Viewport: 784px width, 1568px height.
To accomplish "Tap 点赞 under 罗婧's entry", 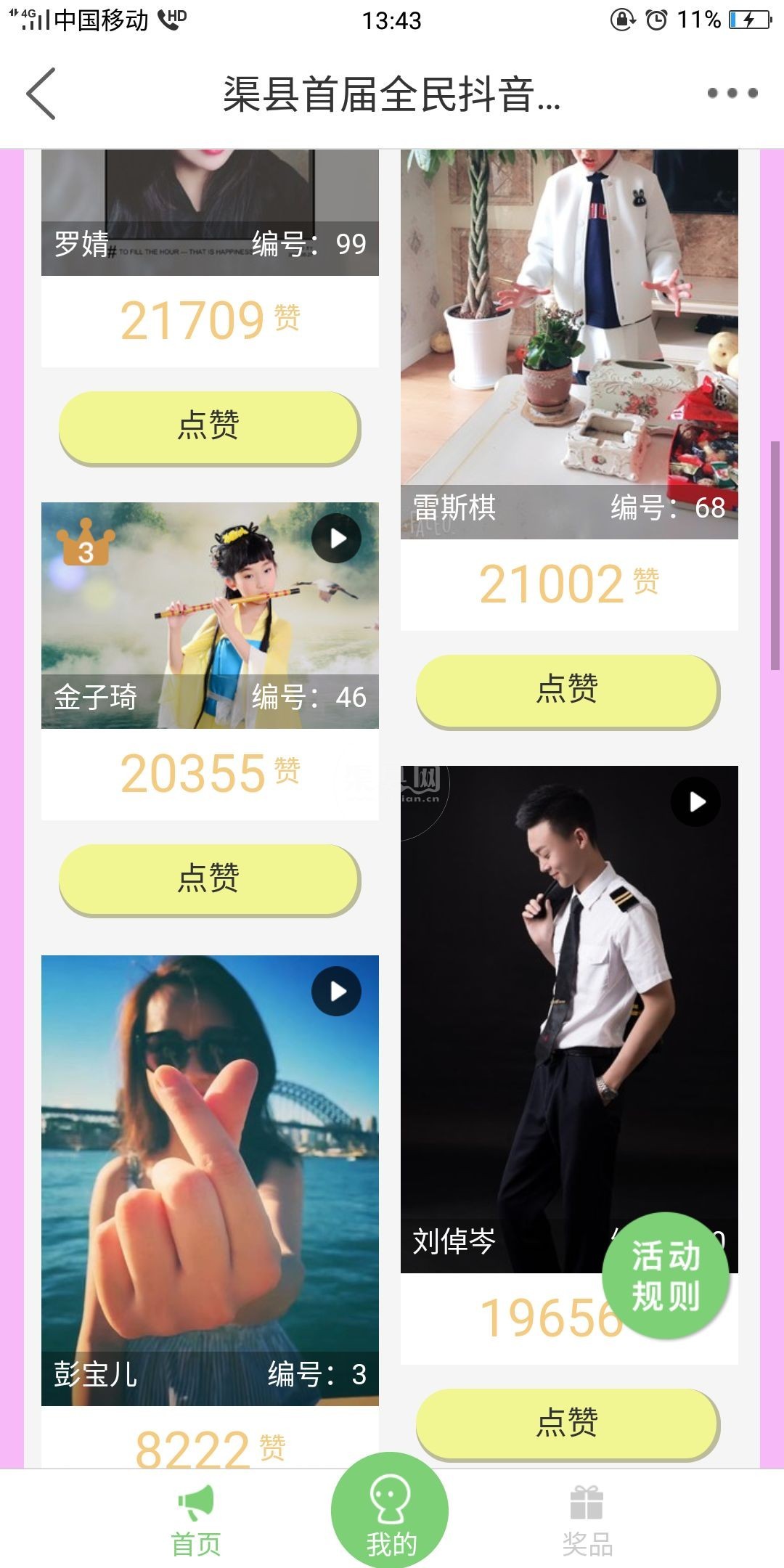I will click(209, 427).
